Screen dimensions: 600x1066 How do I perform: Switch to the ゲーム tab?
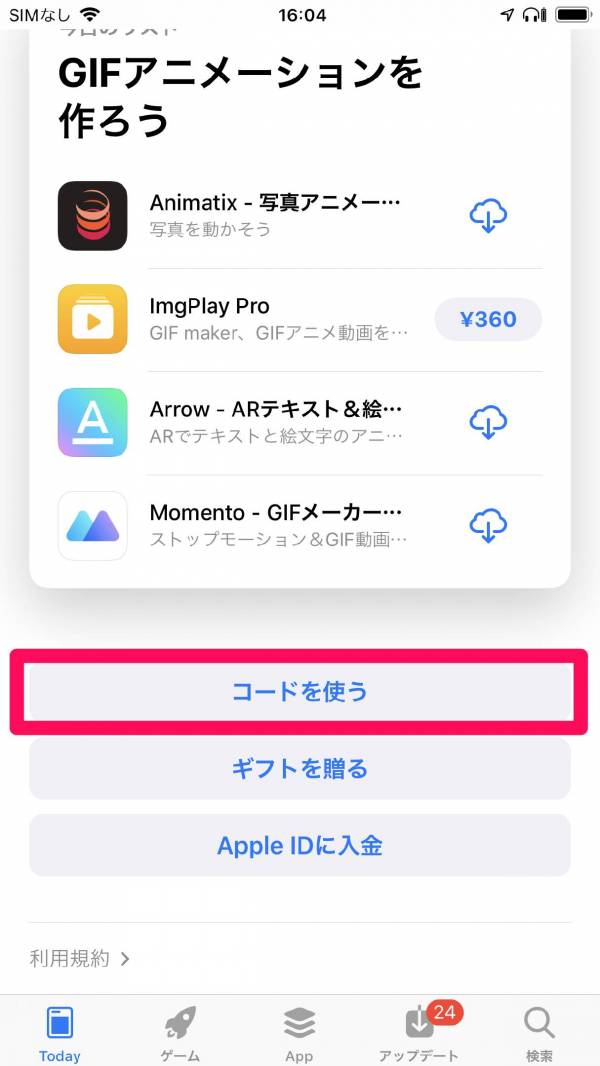(180, 1031)
